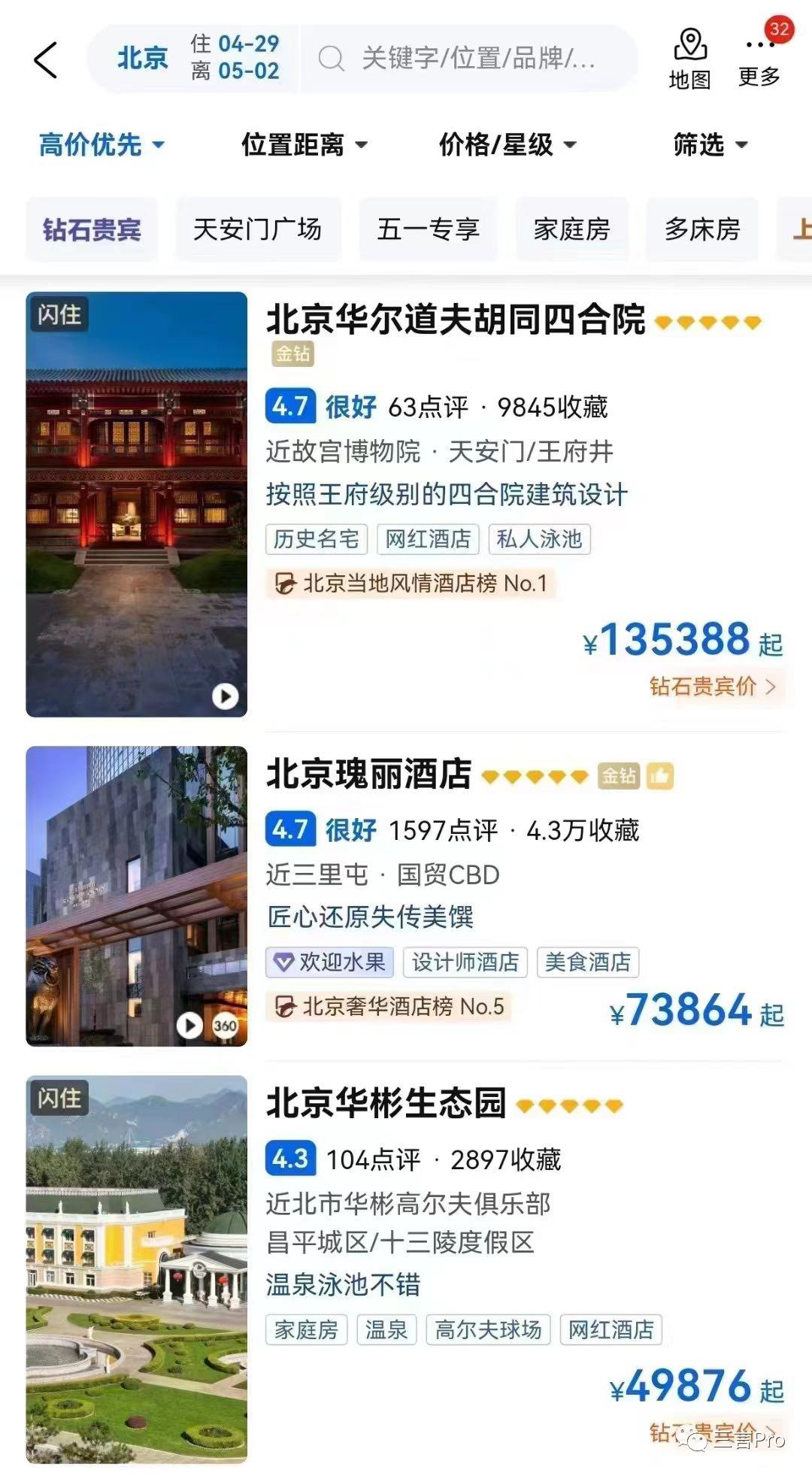This screenshot has width=812, height=1476.
Task: Filter by 天安门广场 chip
Action: [x=258, y=229]
